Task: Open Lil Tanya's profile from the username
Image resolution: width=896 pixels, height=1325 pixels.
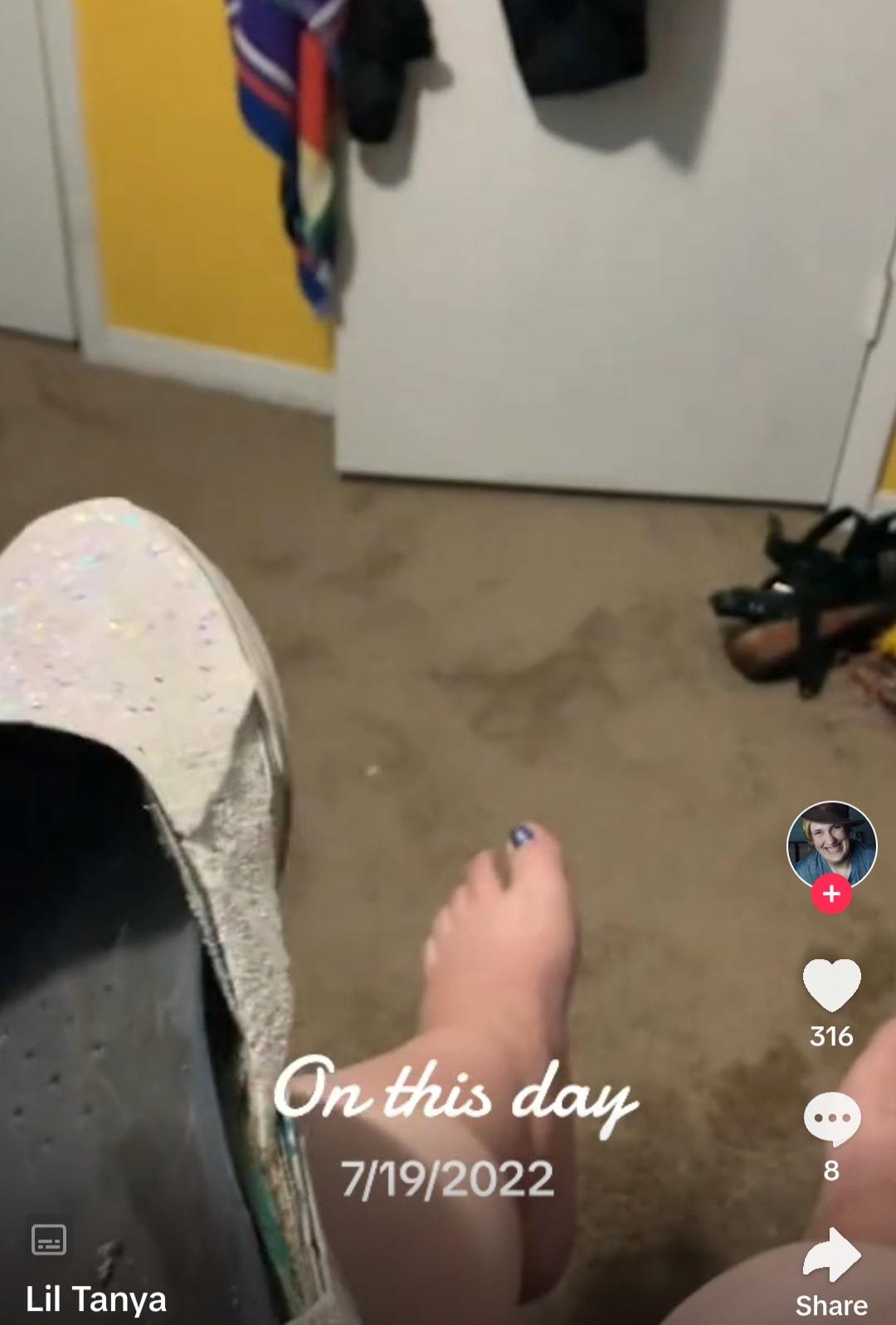Action: (x=96, y=1298)
